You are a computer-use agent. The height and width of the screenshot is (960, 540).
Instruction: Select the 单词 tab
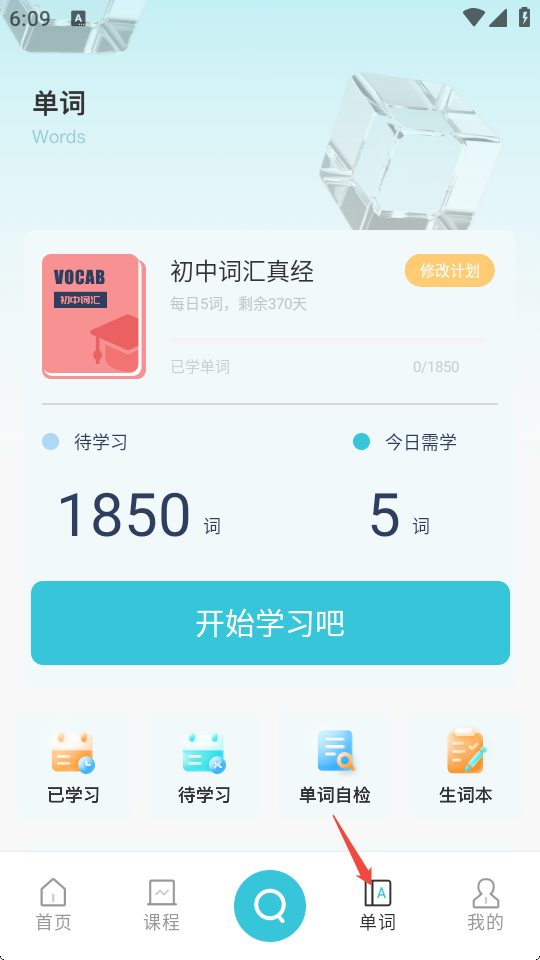(378, 905)
